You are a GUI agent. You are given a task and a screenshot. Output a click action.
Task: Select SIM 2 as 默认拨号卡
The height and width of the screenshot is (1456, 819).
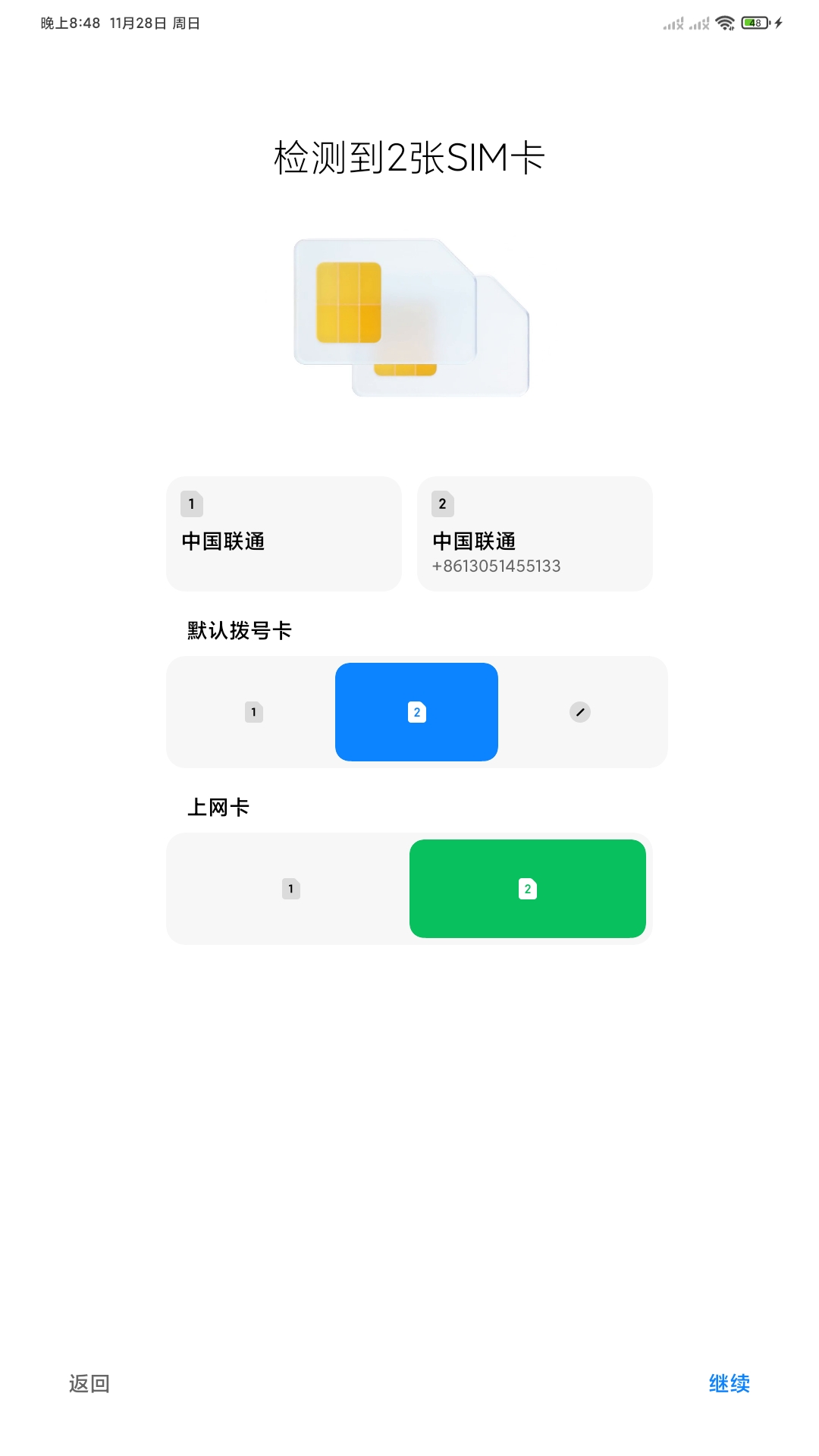point(416,712)
